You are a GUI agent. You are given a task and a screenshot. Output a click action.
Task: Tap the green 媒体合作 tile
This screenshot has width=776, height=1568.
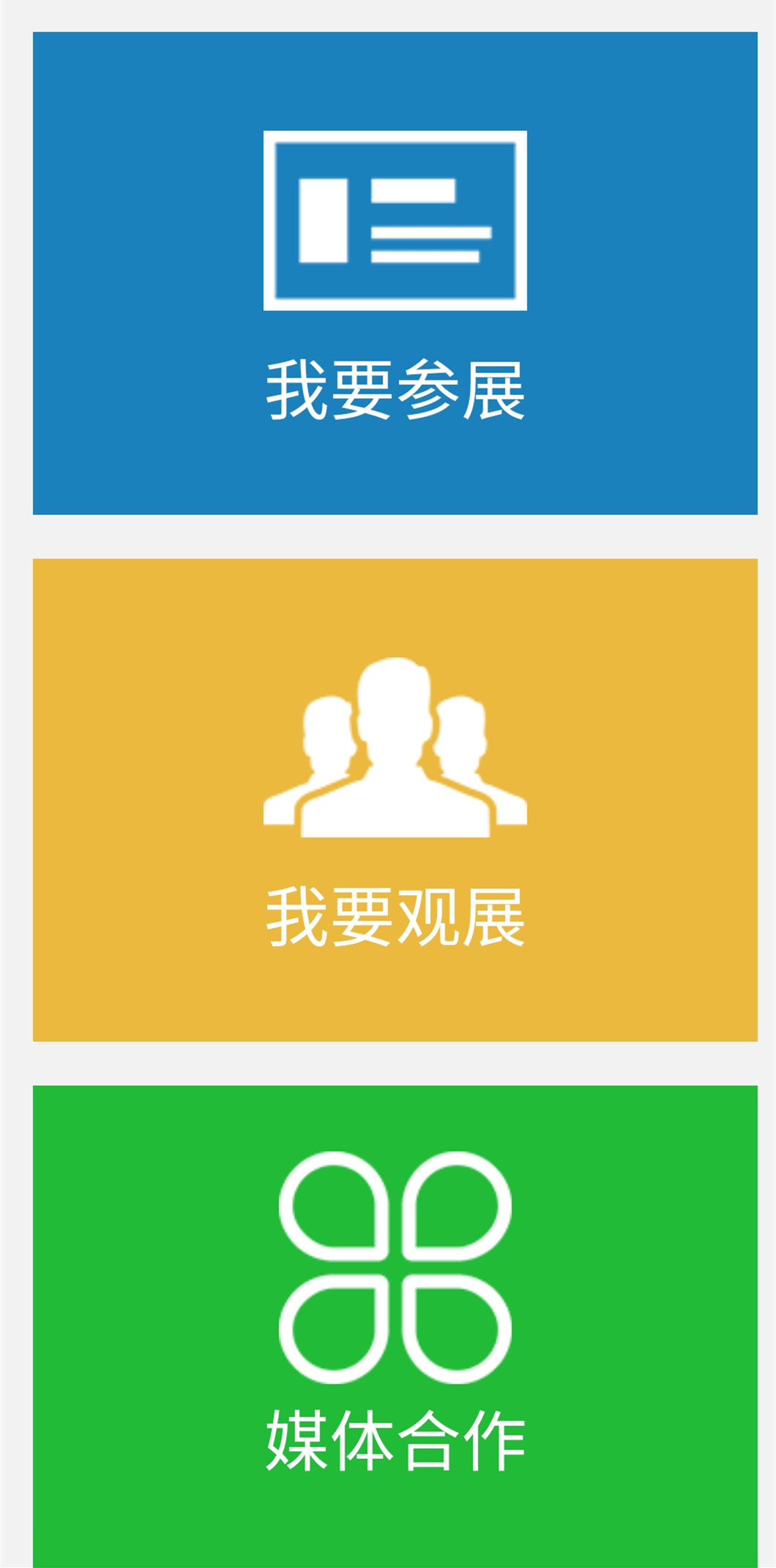pyautogui.click(x=395, y=1324)
